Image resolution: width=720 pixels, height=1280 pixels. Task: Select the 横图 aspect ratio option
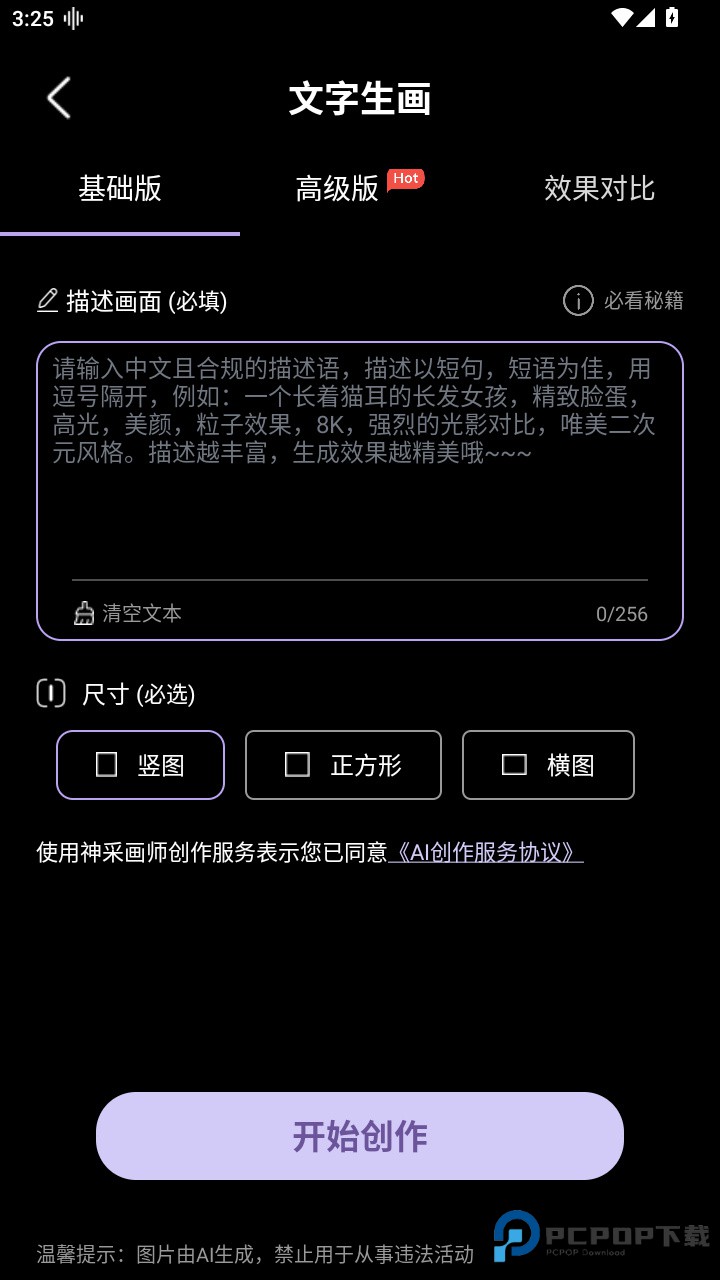548,764
